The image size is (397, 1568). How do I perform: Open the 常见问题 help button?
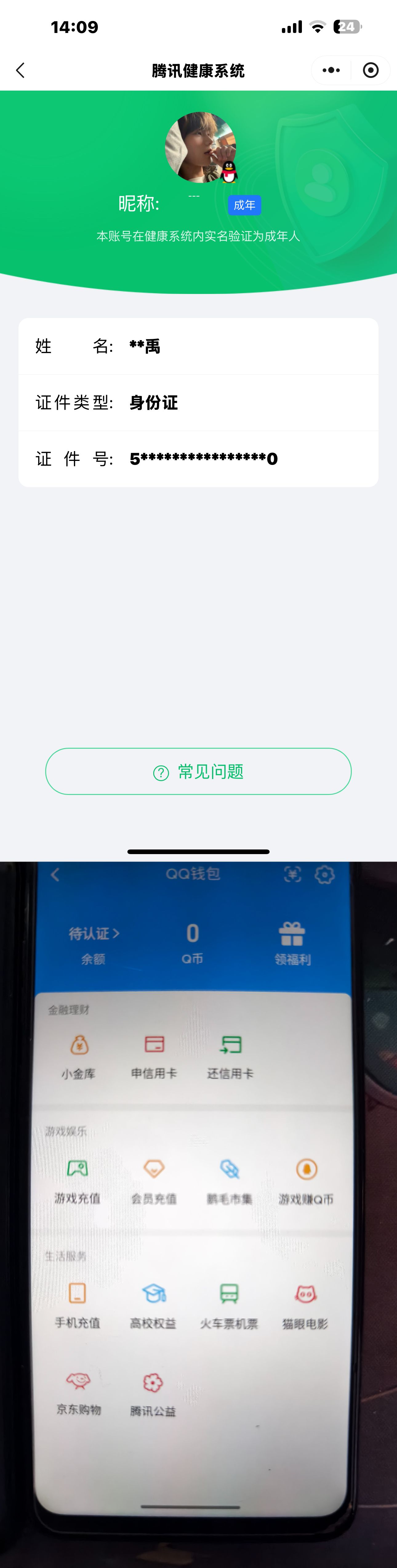click(198, 771)
